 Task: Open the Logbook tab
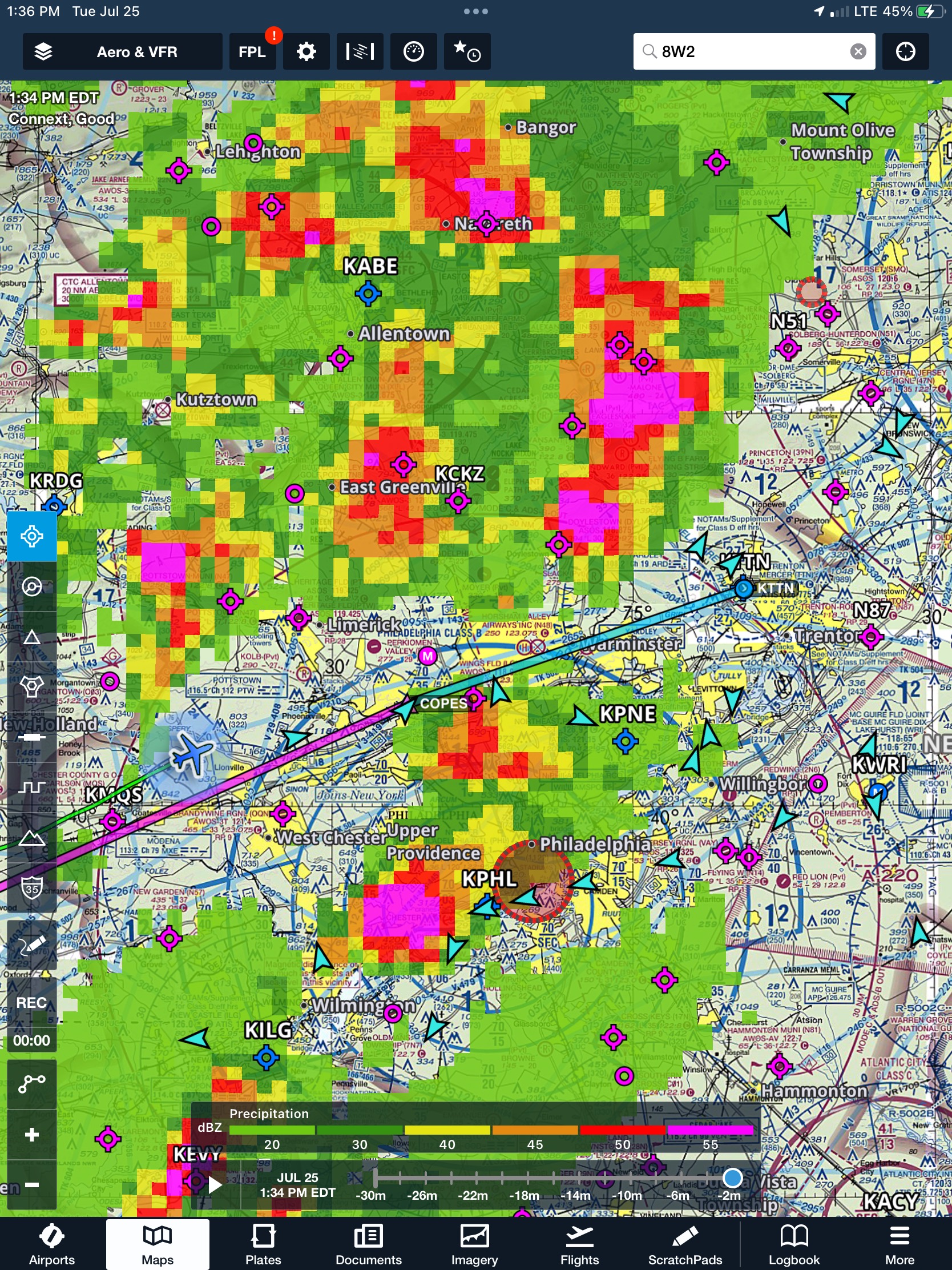(794, 1245)
